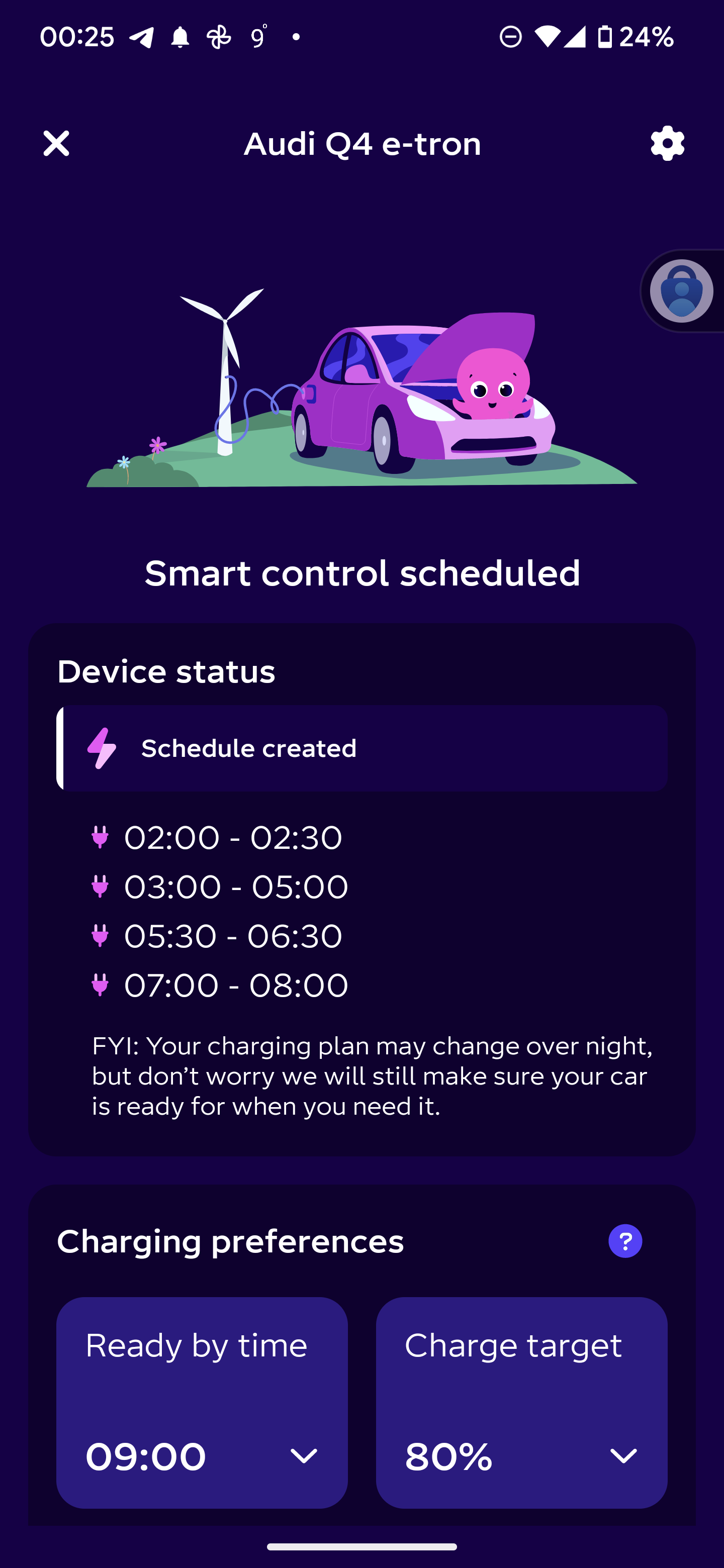Tap the floating padlock overlay bubble
724x1568 pixels.
click(x=681, y=291)
